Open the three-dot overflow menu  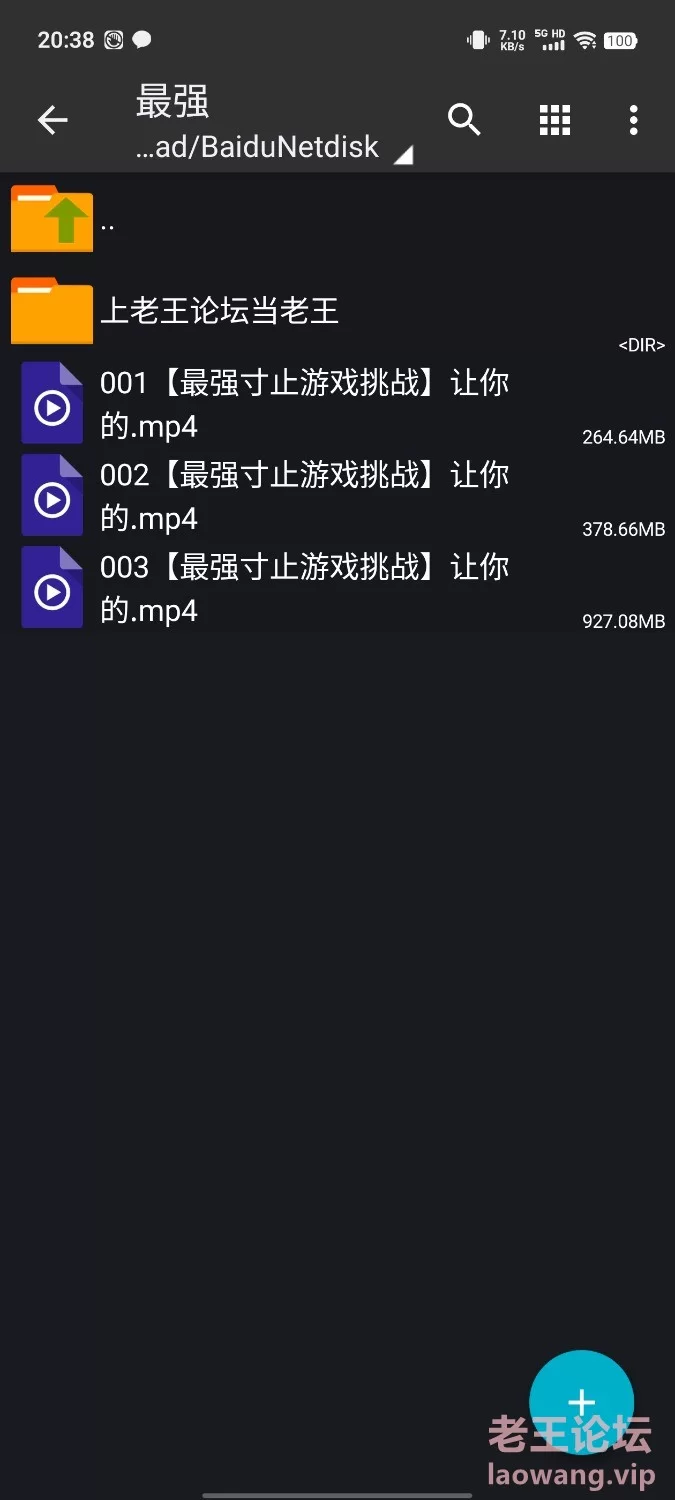(x=633, y=120)
